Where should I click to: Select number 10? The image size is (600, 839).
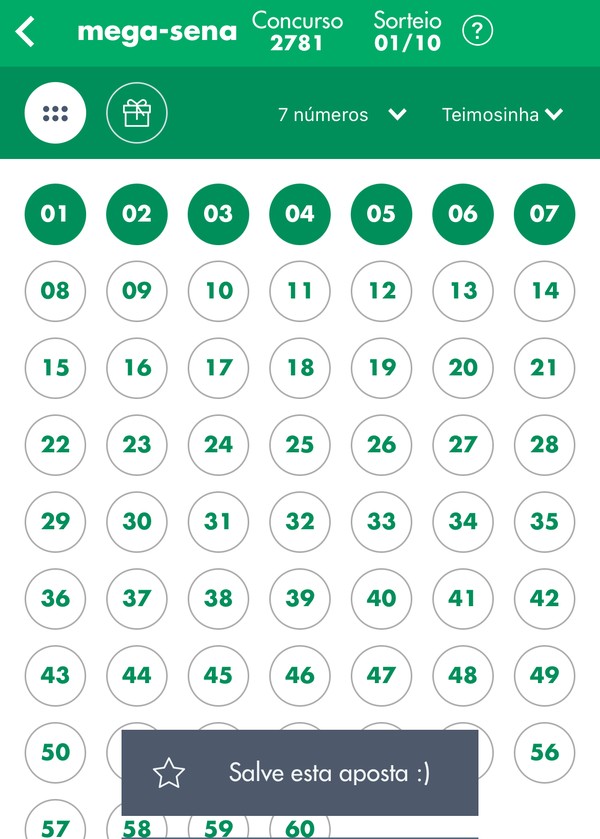tap(218, 291)
